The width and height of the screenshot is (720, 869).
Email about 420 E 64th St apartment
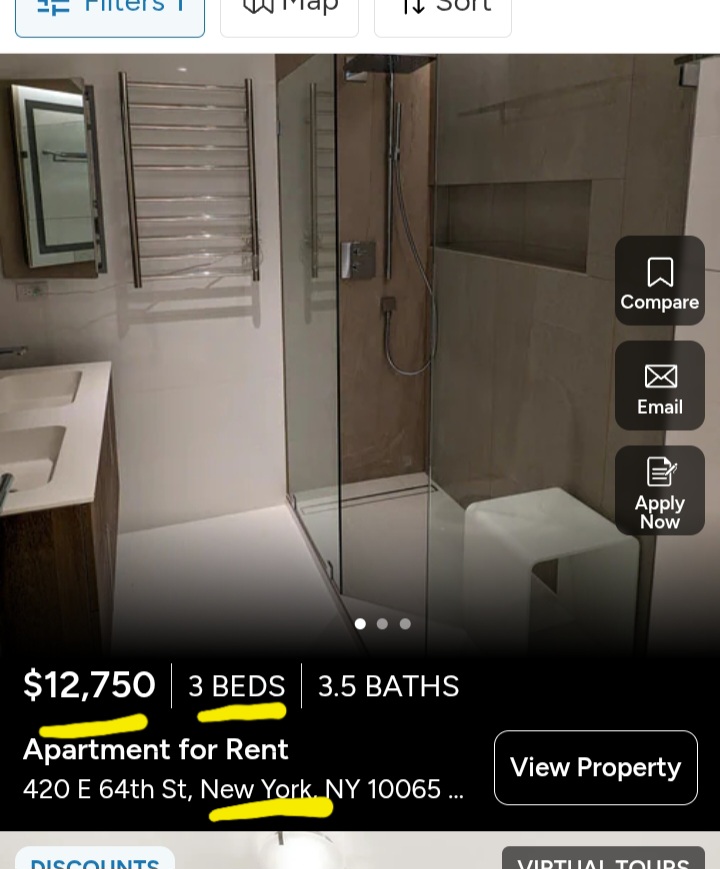[x=659, y=386]
